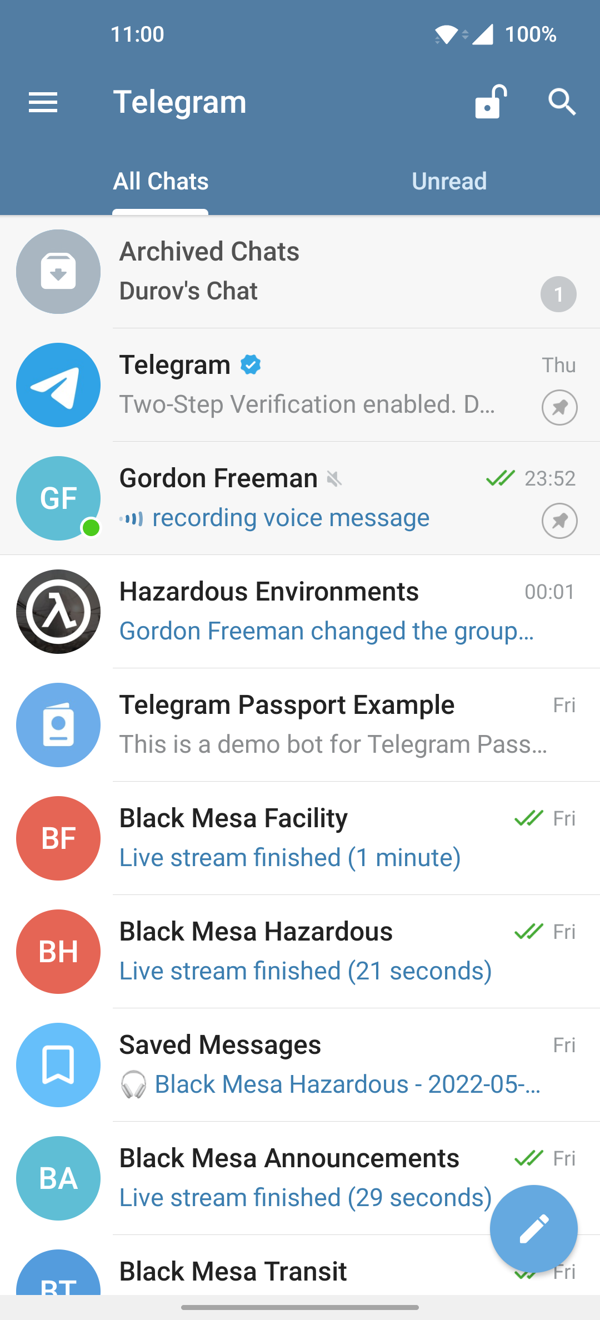Switch to the Unread tab

click(449, 181)
